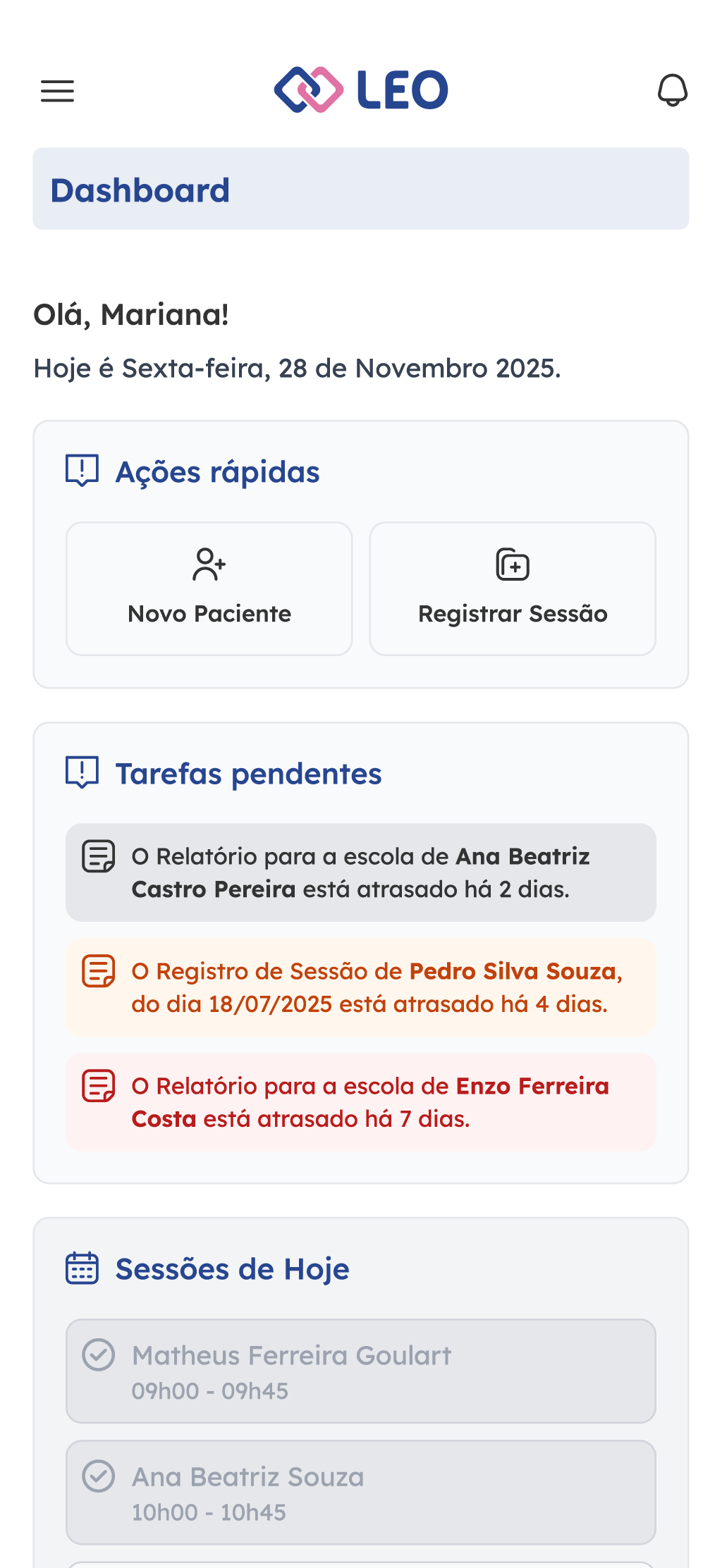
Task: Open the notifications bell
Action: 672,90
